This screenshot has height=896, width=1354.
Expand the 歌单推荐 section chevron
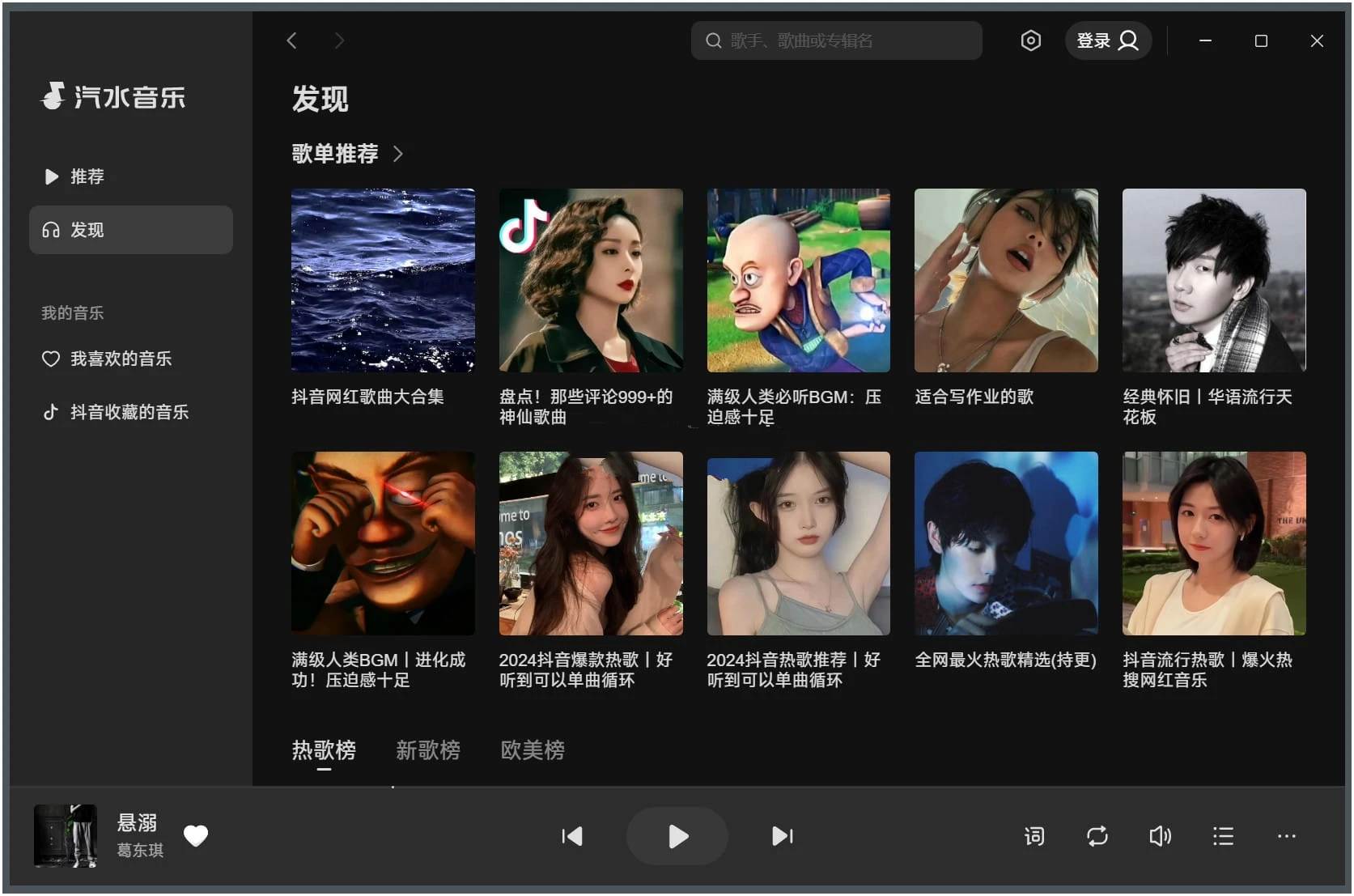click(397, 154)
